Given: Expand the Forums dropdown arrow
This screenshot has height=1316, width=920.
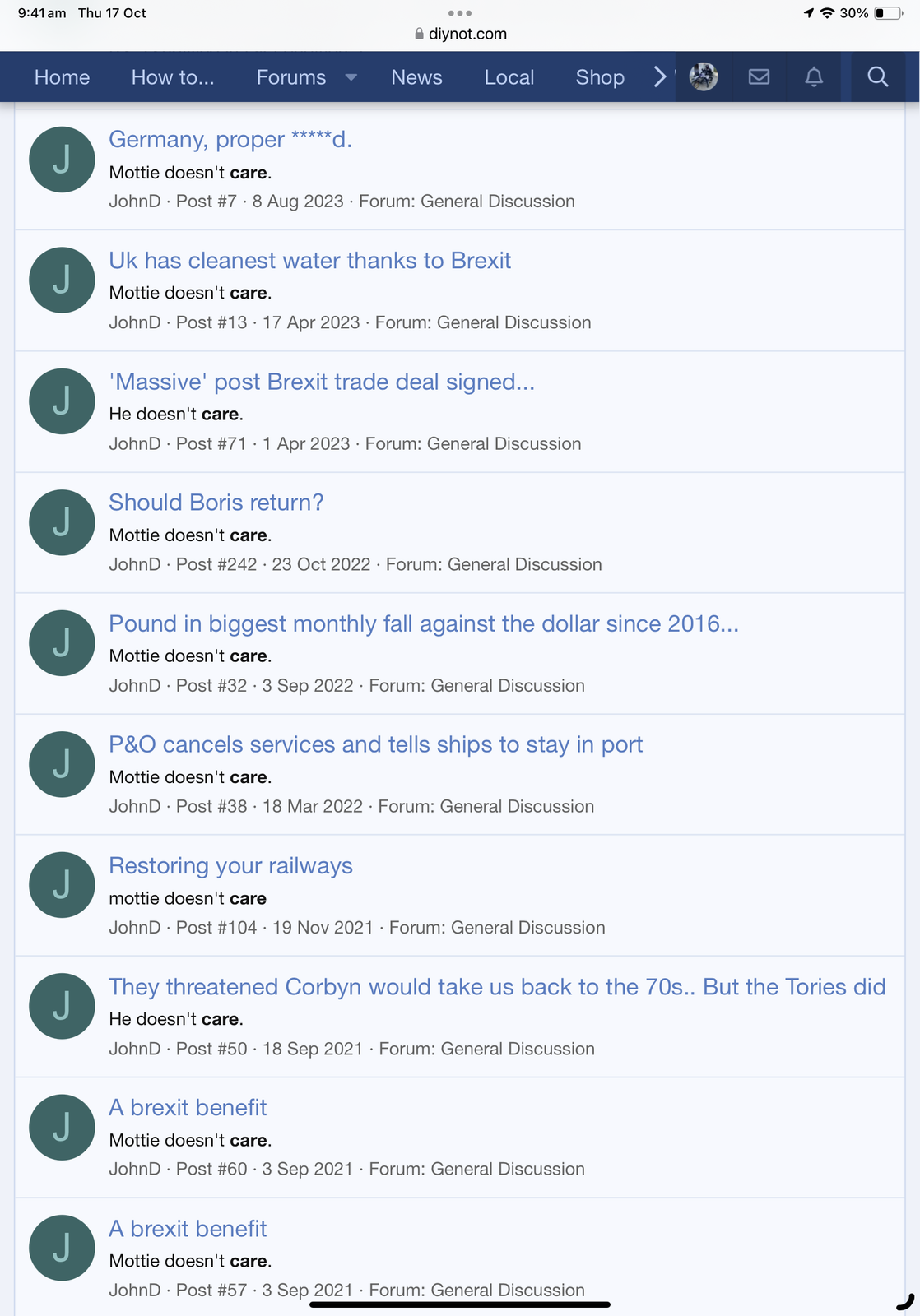Looking at the screenshot, I should pyautogui.click(x=351, y=77).
